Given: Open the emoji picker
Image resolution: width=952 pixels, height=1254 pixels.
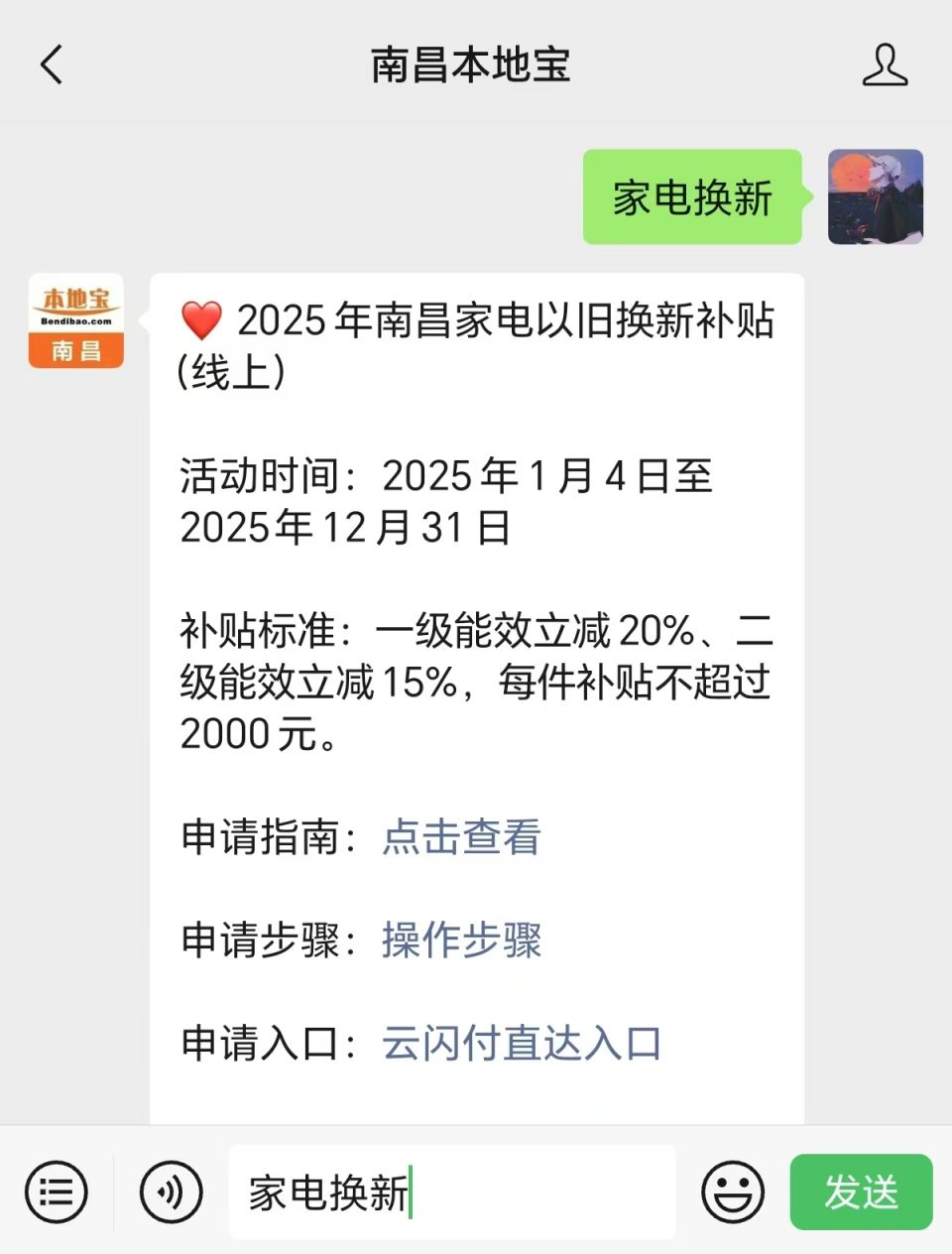Looking at the screenshot, I should [x=733, y=1191].
